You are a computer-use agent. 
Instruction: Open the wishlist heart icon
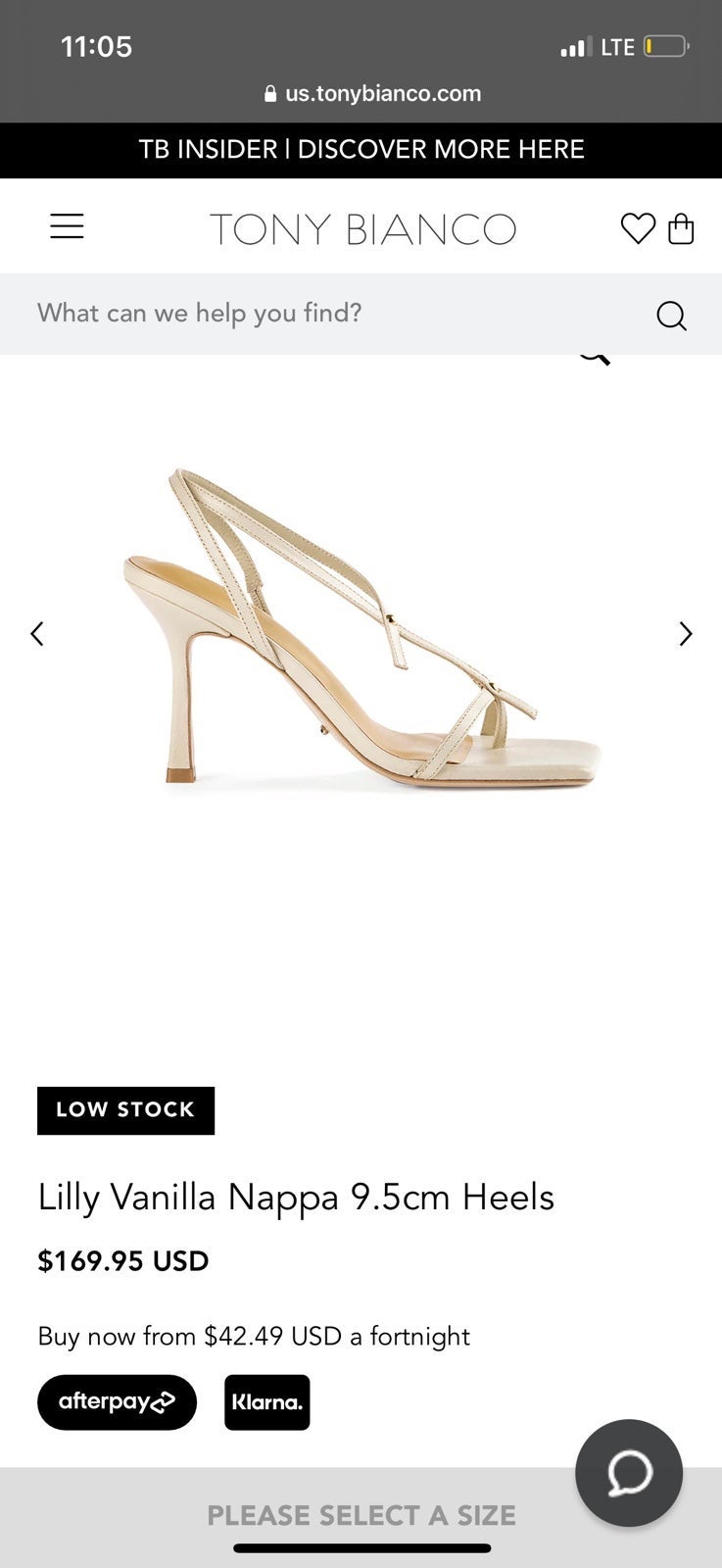[638, 228]
